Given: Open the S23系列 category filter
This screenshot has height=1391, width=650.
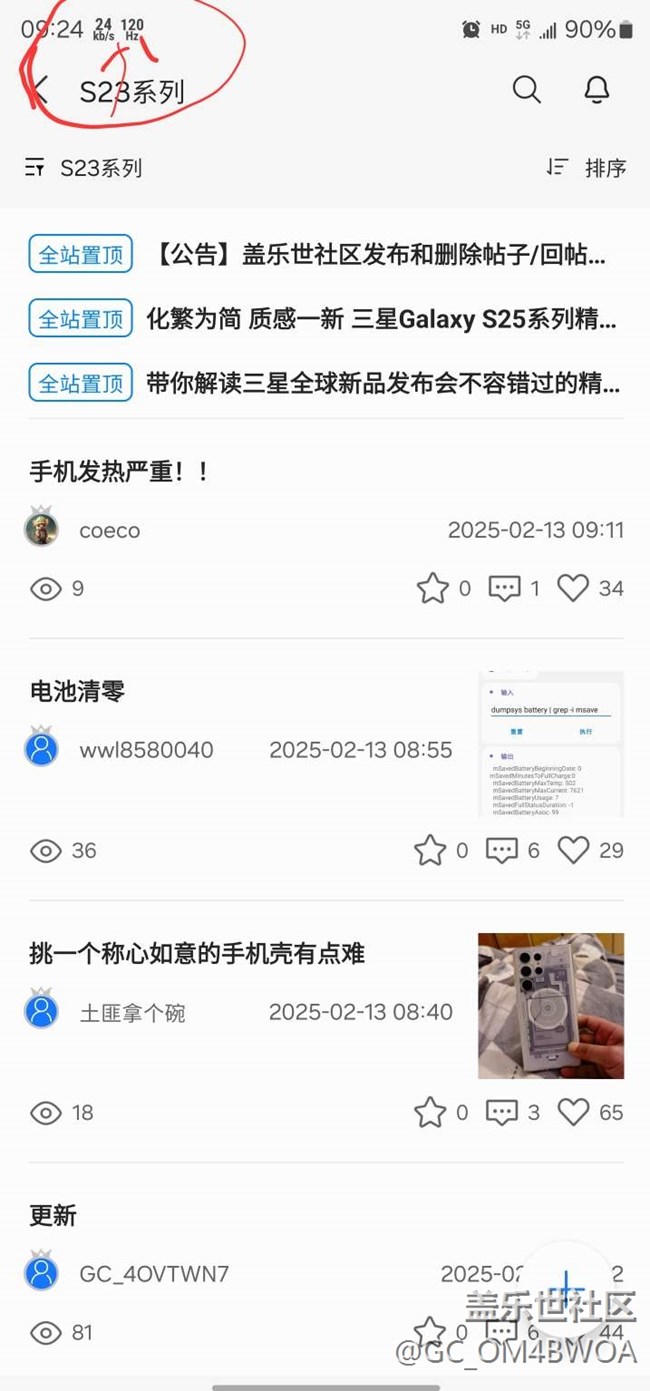Looking at the screenshot, I should [x=85, y=168].
